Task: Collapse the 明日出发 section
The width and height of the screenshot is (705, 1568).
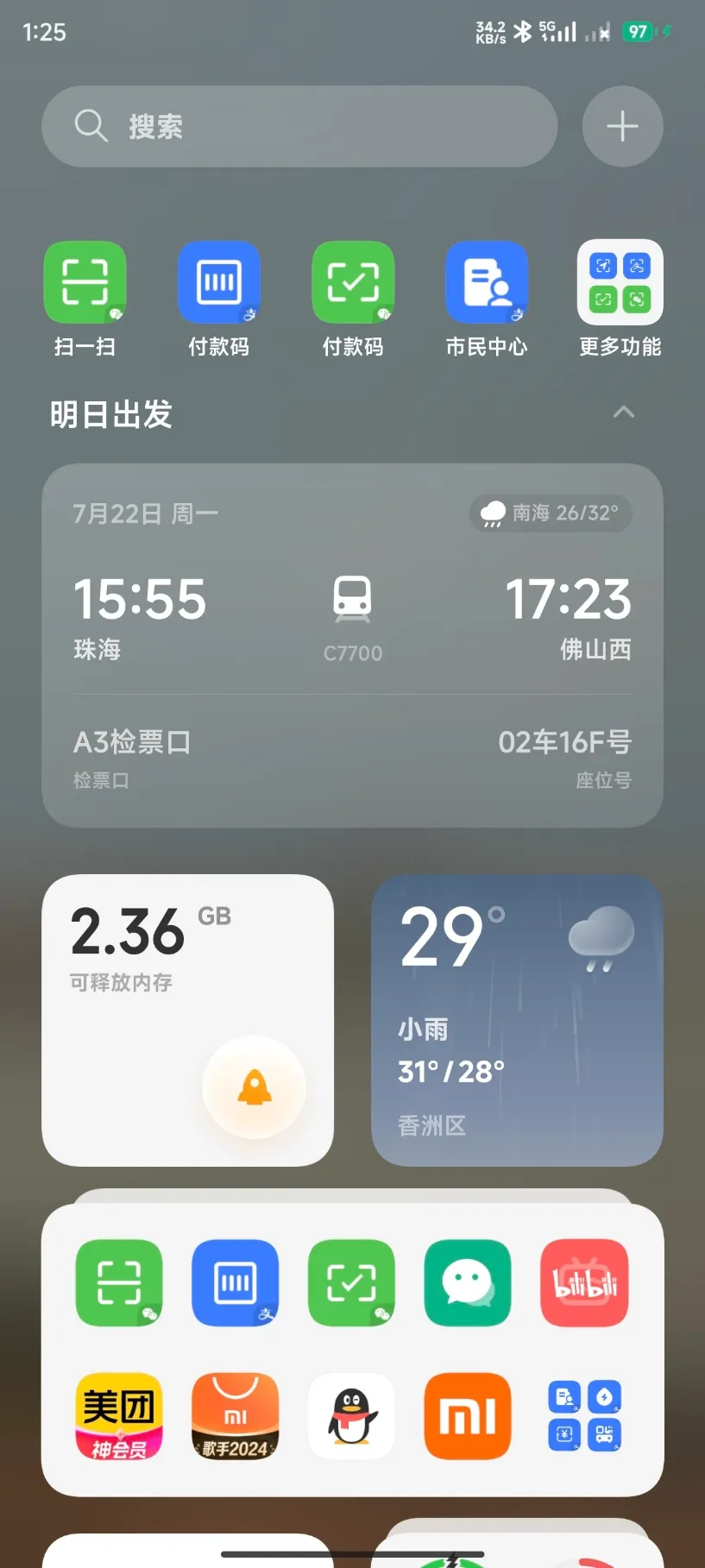Action: tap(623, 412)
